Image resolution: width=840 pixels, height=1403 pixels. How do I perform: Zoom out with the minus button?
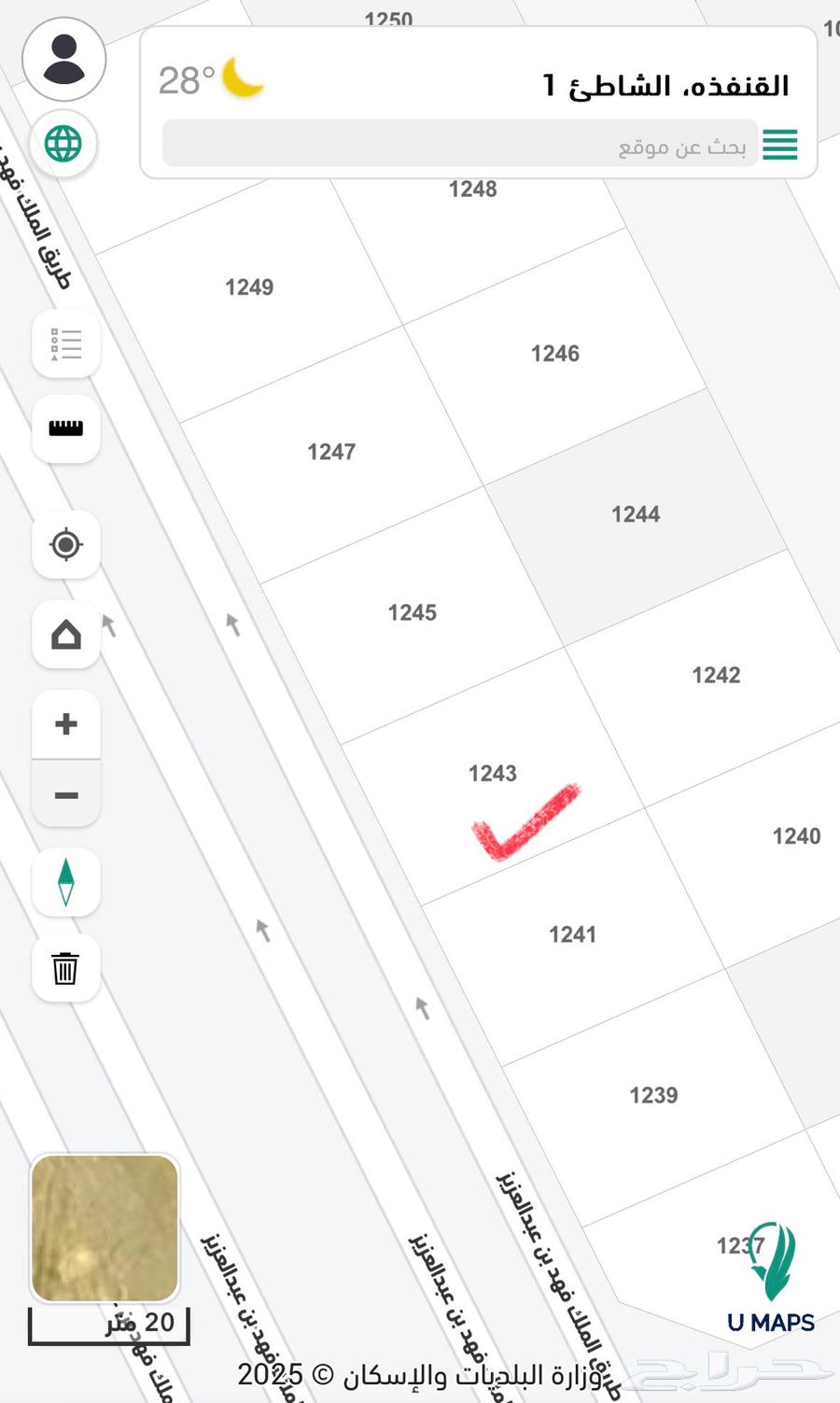click(66, 795)
